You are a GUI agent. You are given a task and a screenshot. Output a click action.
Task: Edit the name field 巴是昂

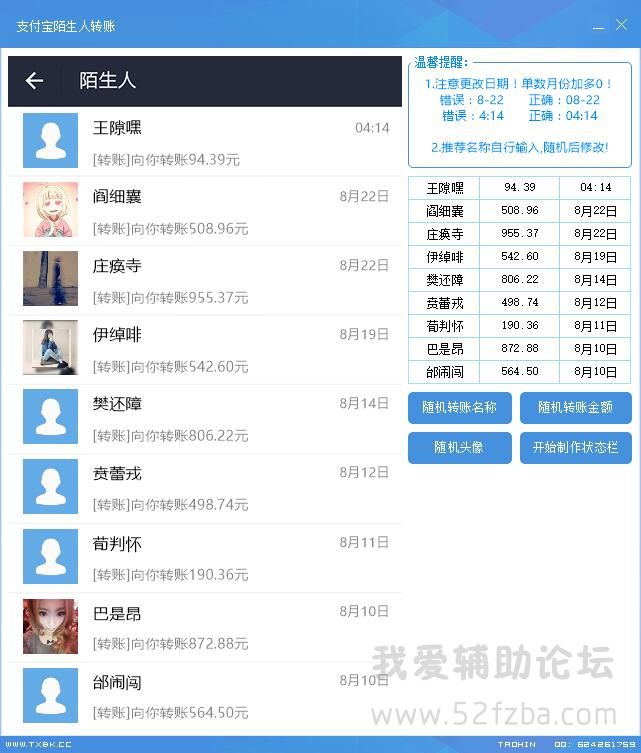tap(444, 349)
